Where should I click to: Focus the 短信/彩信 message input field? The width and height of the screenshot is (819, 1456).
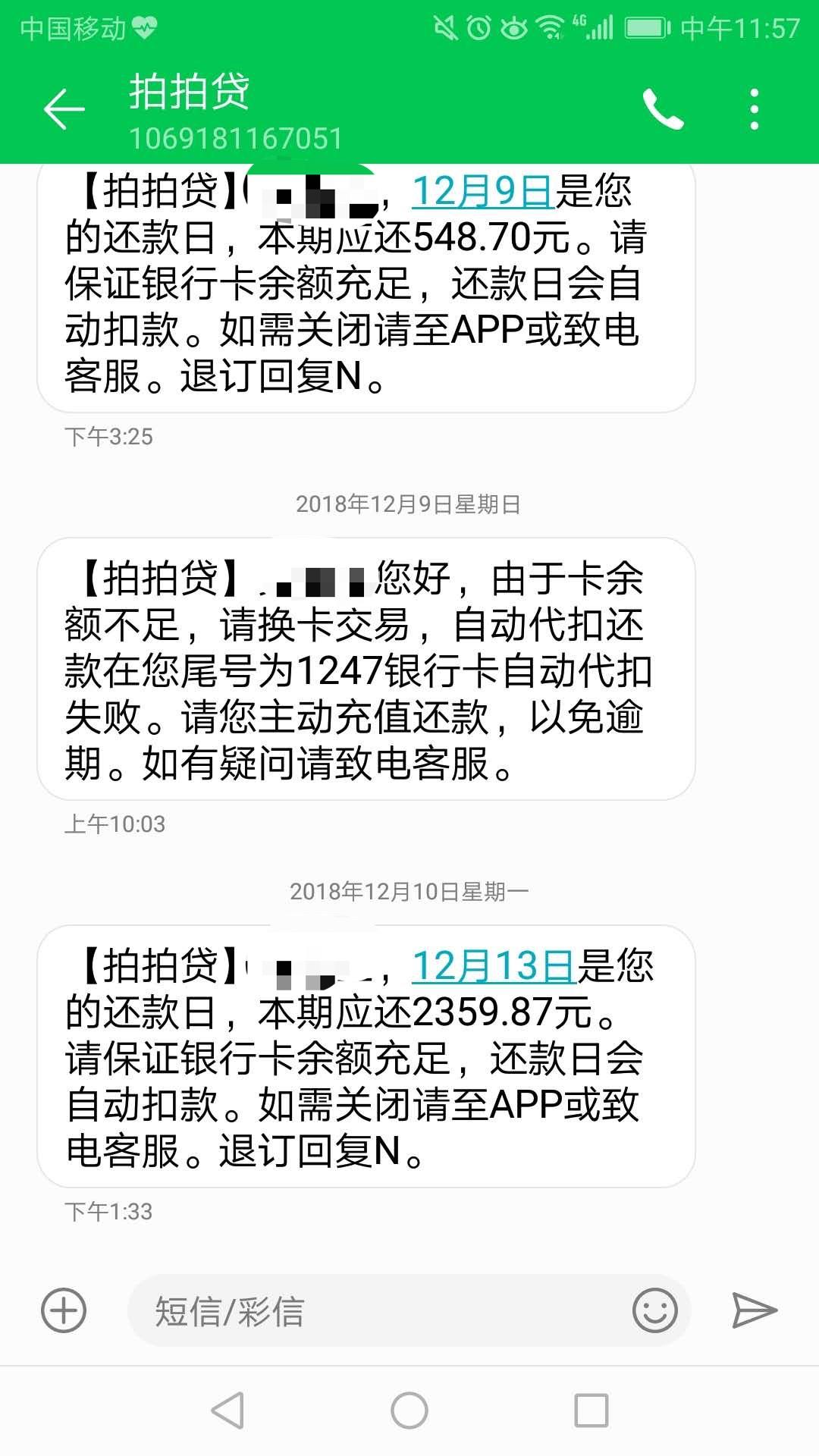point(379,1310)
